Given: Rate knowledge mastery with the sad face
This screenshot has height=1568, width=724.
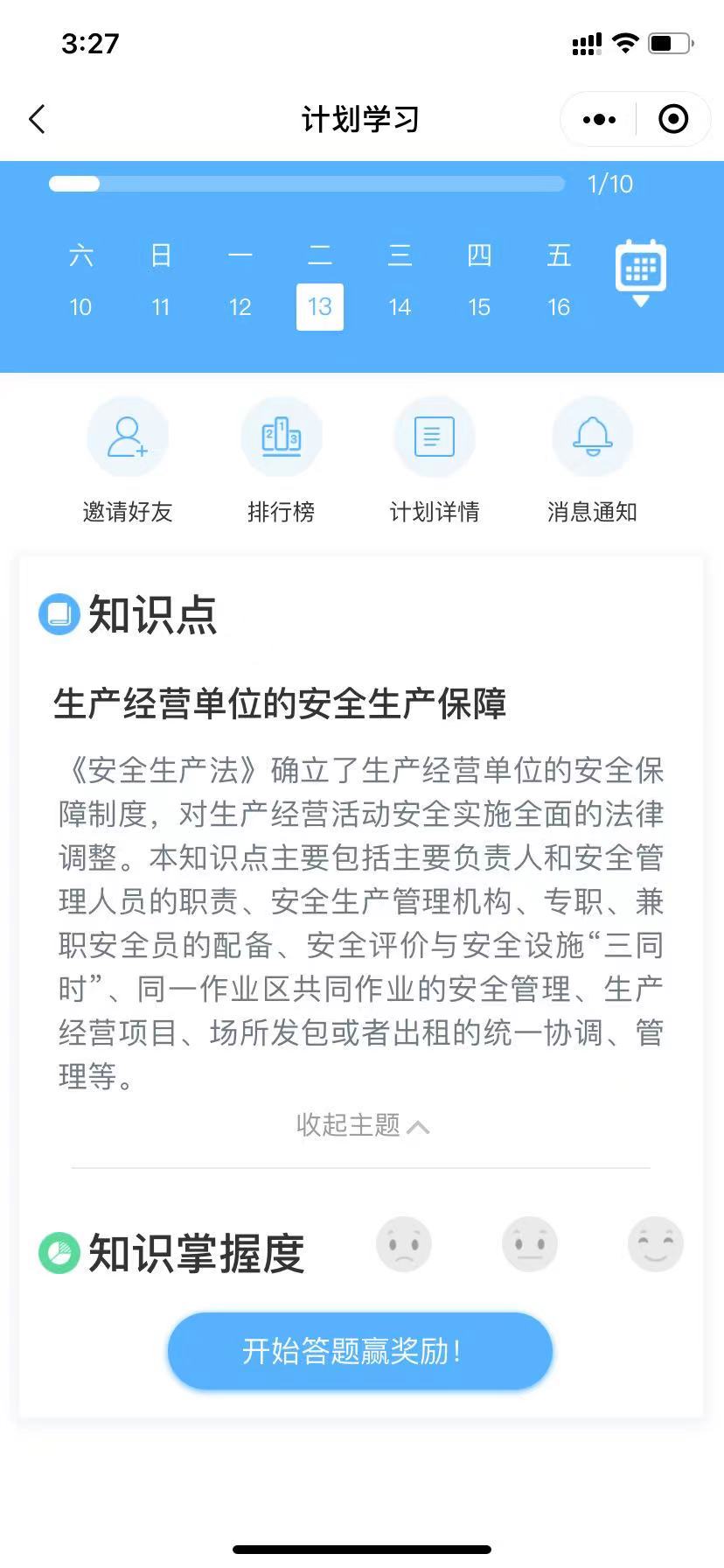Looking at the screenshot, I should [404, 1243].
